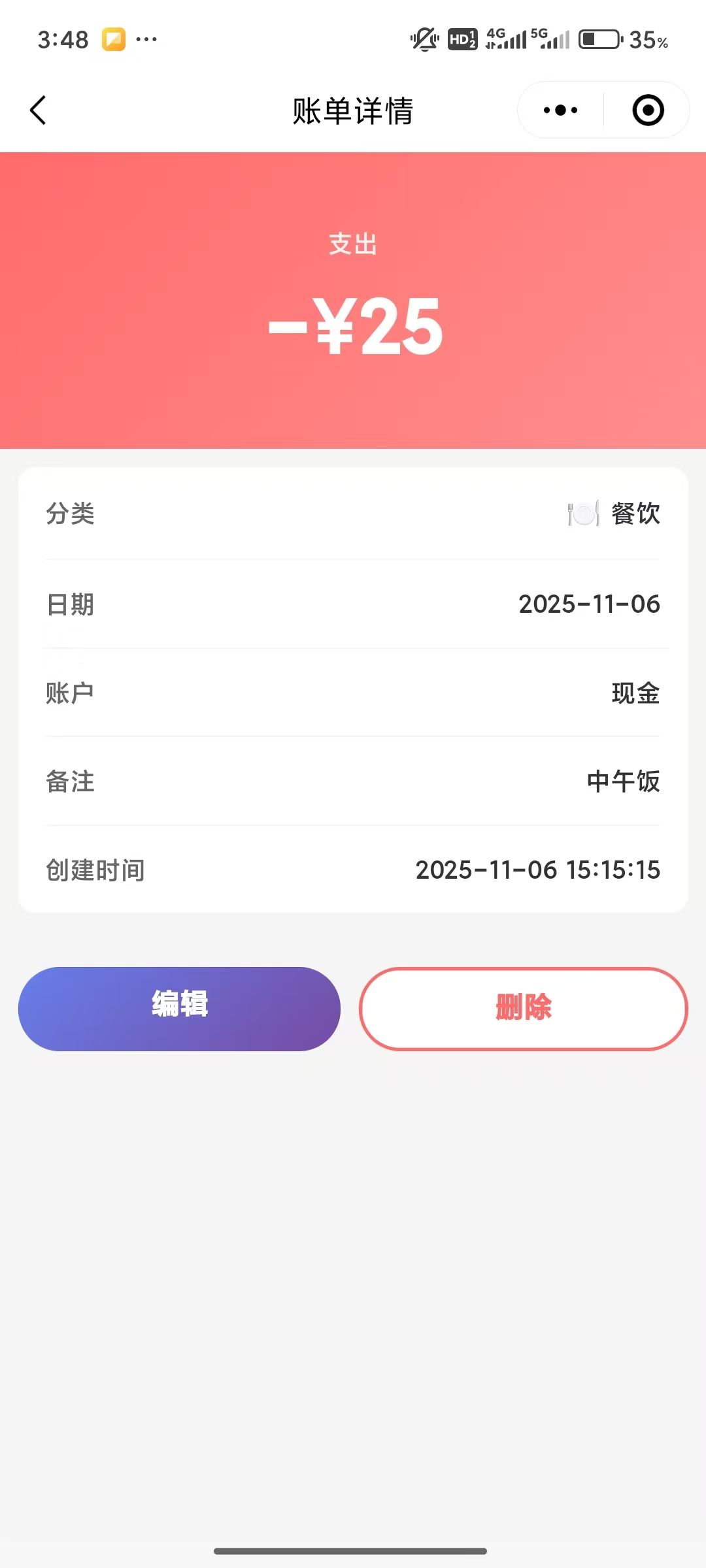The height and width of the screenshot is (1568, 706).
Task: Tap the back arrow to return
Action: (37, 110)
